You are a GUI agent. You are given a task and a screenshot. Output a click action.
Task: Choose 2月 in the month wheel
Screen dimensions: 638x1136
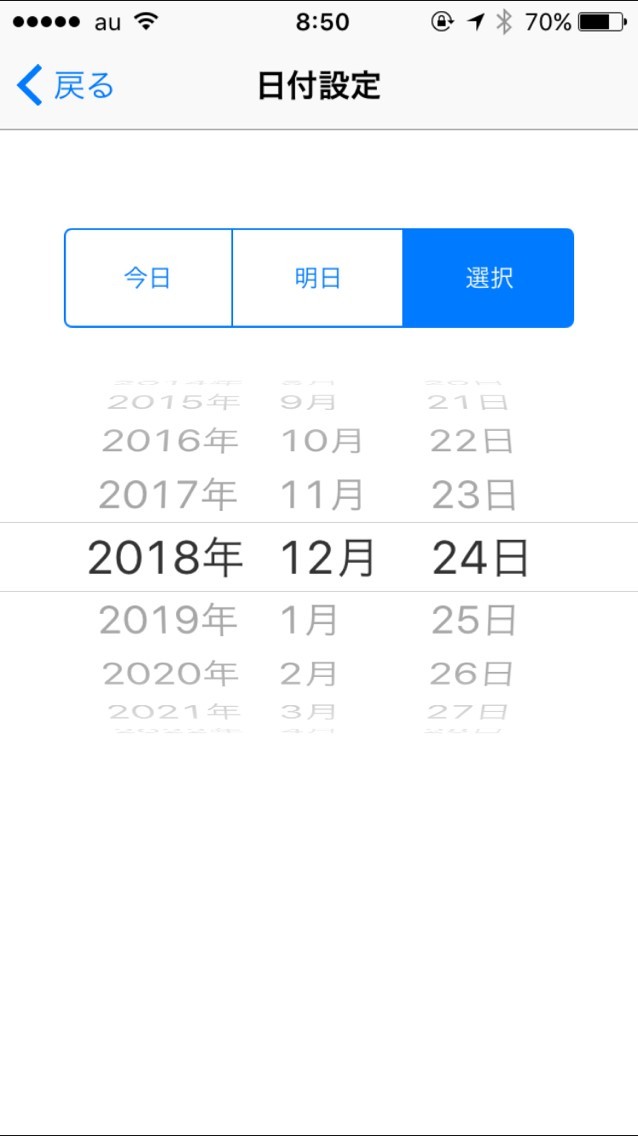point(310,674)
